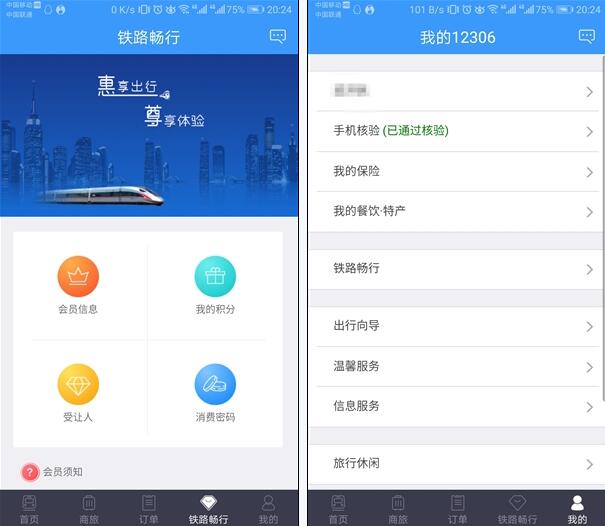The width and height of the screenshot is (605, 526).
Task: Open 出行向导 travel guide row
Action: (x=456, y=326)
